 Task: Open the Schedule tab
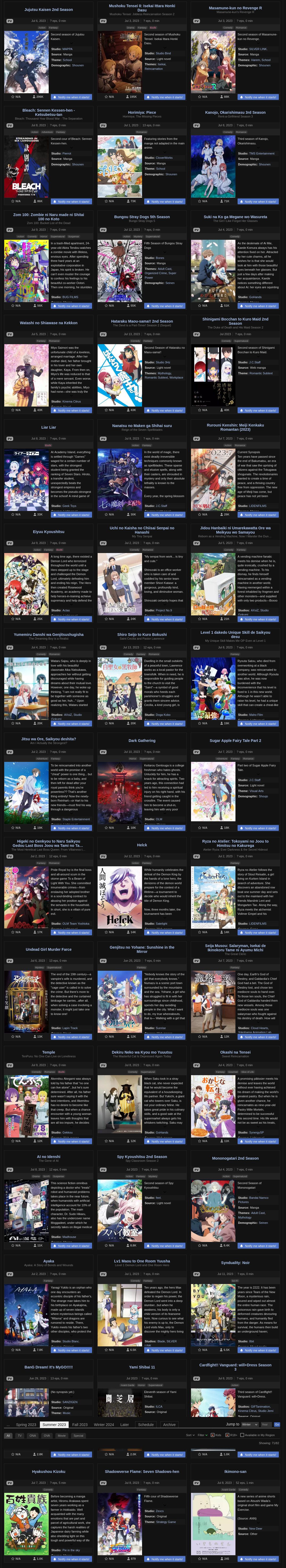(146, 1425)
